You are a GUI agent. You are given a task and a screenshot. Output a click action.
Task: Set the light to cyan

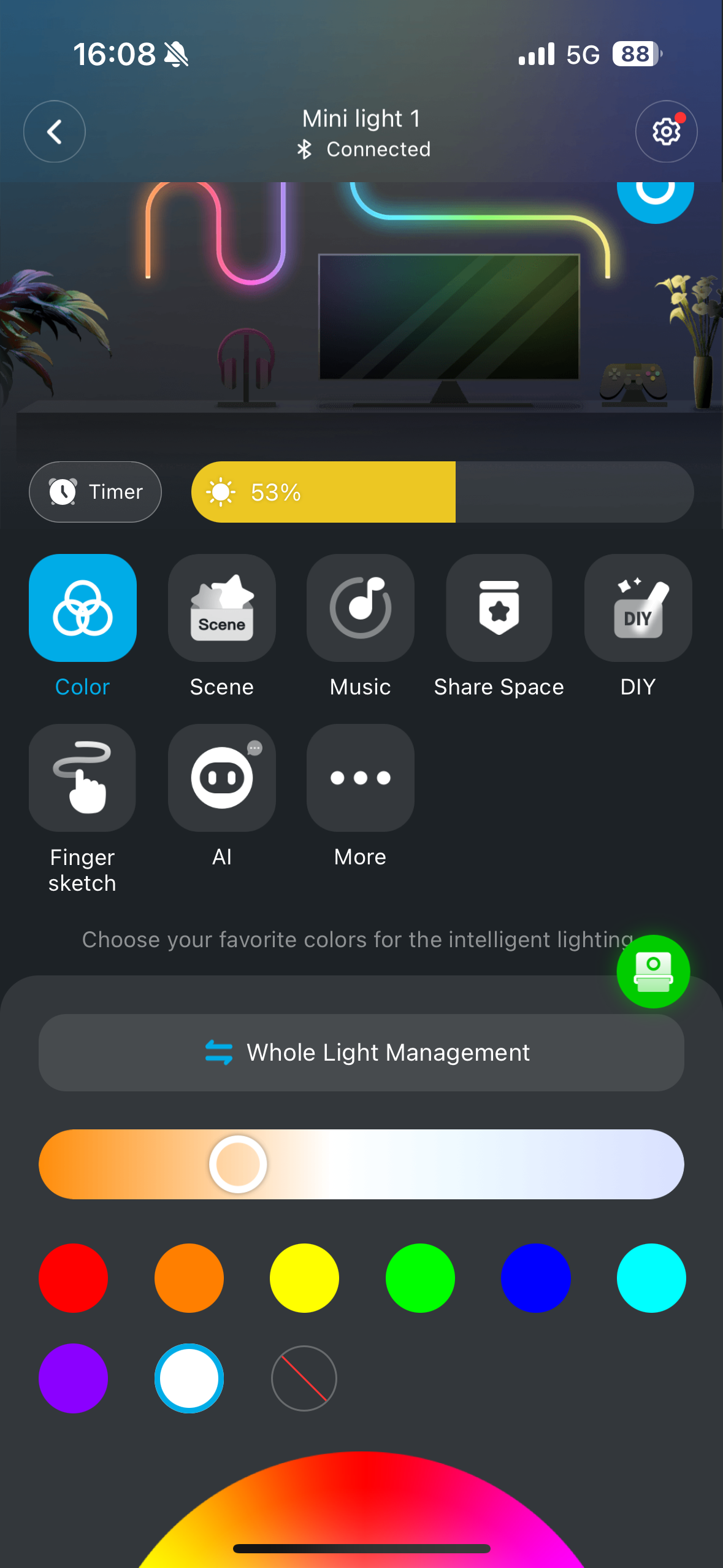651,1278
